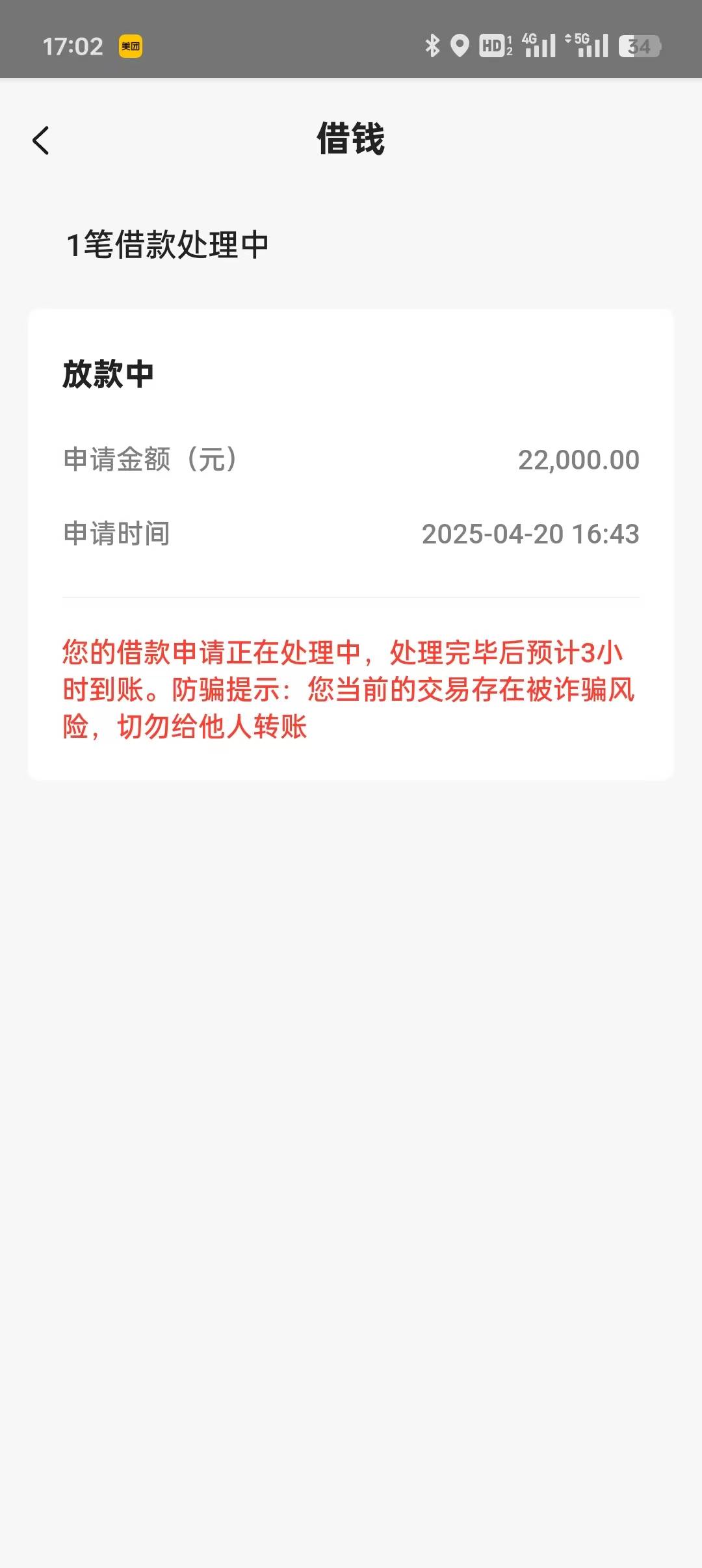The image size is (702, 1568).
Task: Open the 放款中 loan card
Action: pos(351,544)
